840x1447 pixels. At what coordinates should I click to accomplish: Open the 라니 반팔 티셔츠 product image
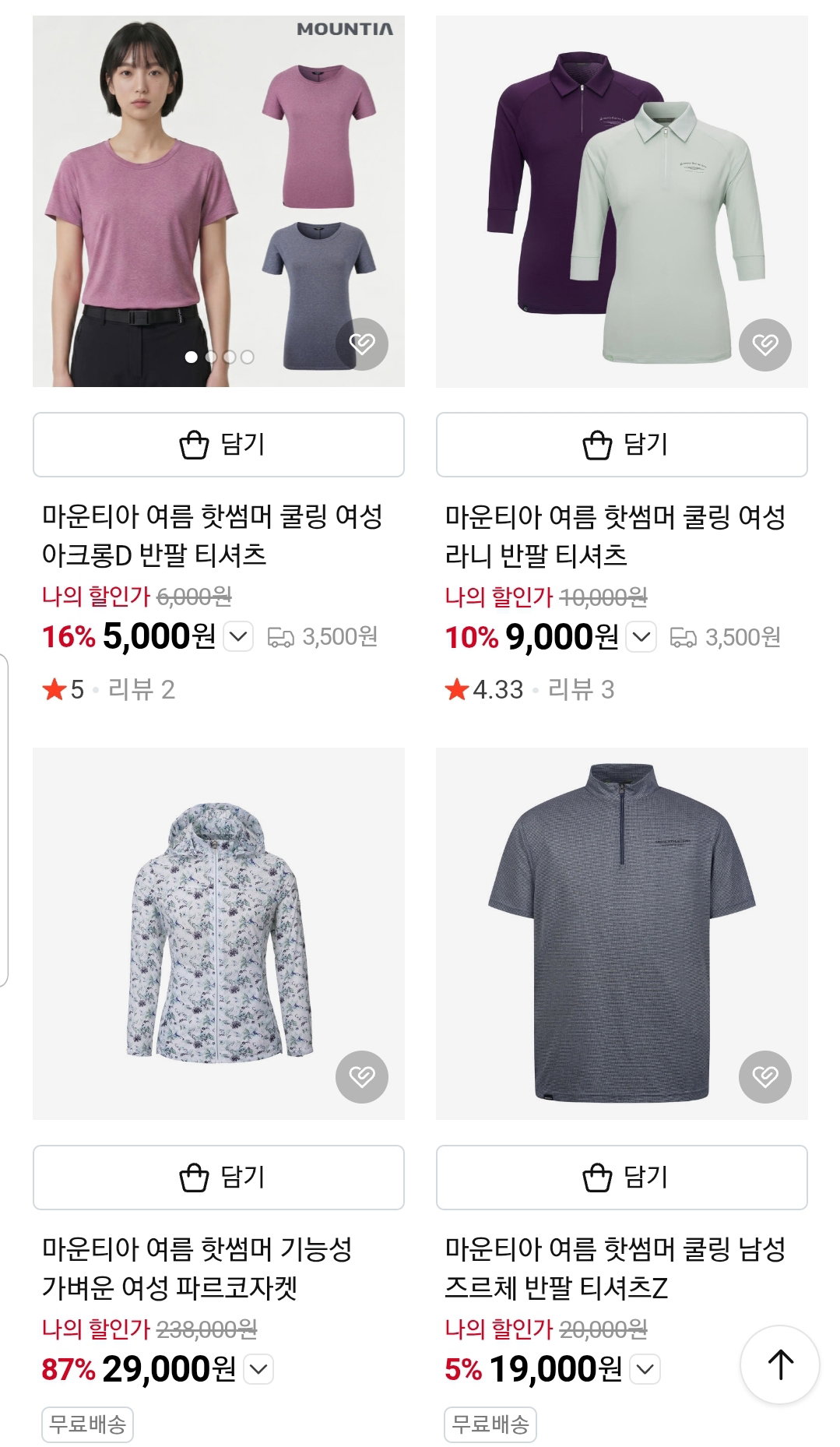tap(622, 201)
